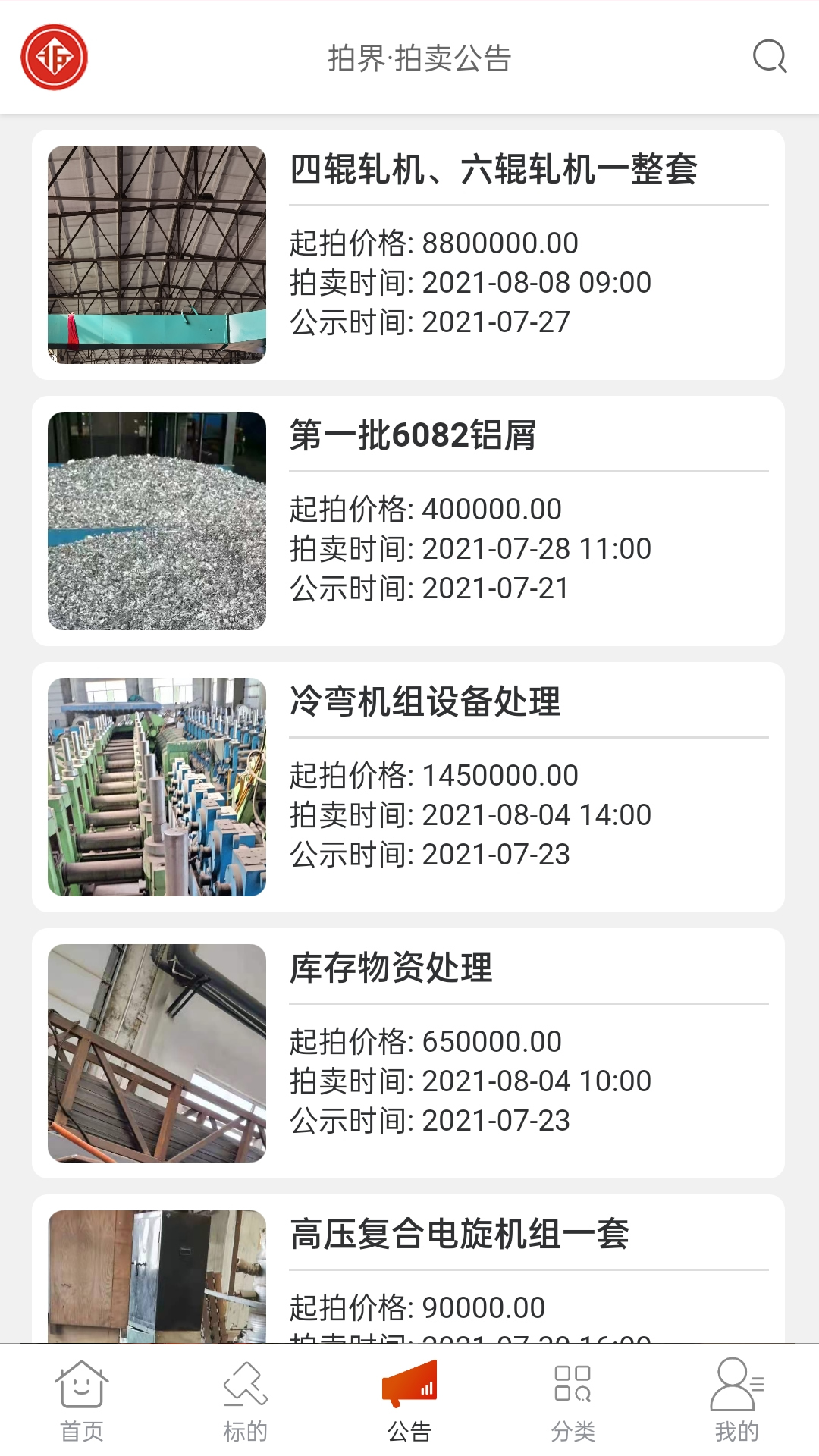View the 冷弯机组设备处理 auction details

pyautogui.click(x=408, y=787)
